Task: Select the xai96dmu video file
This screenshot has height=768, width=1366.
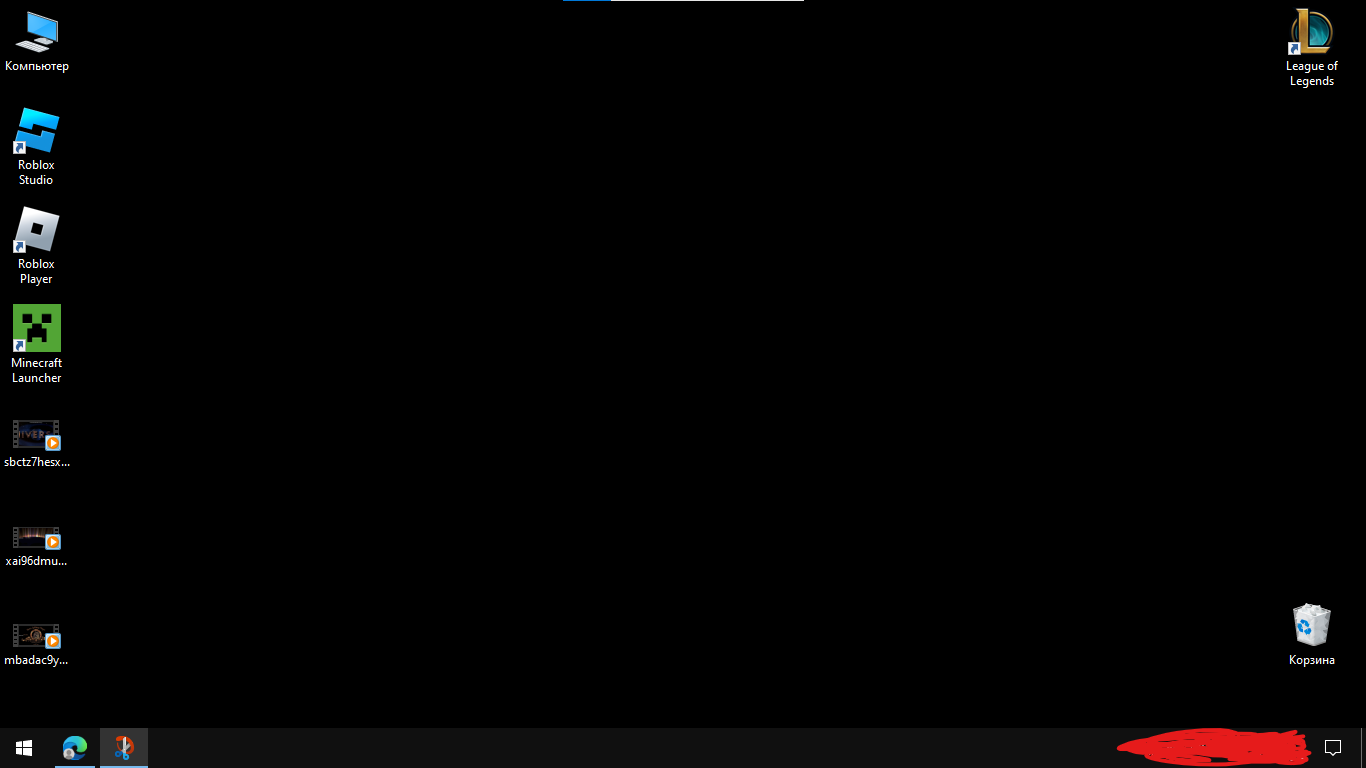Action: click(x=36, y=538)
